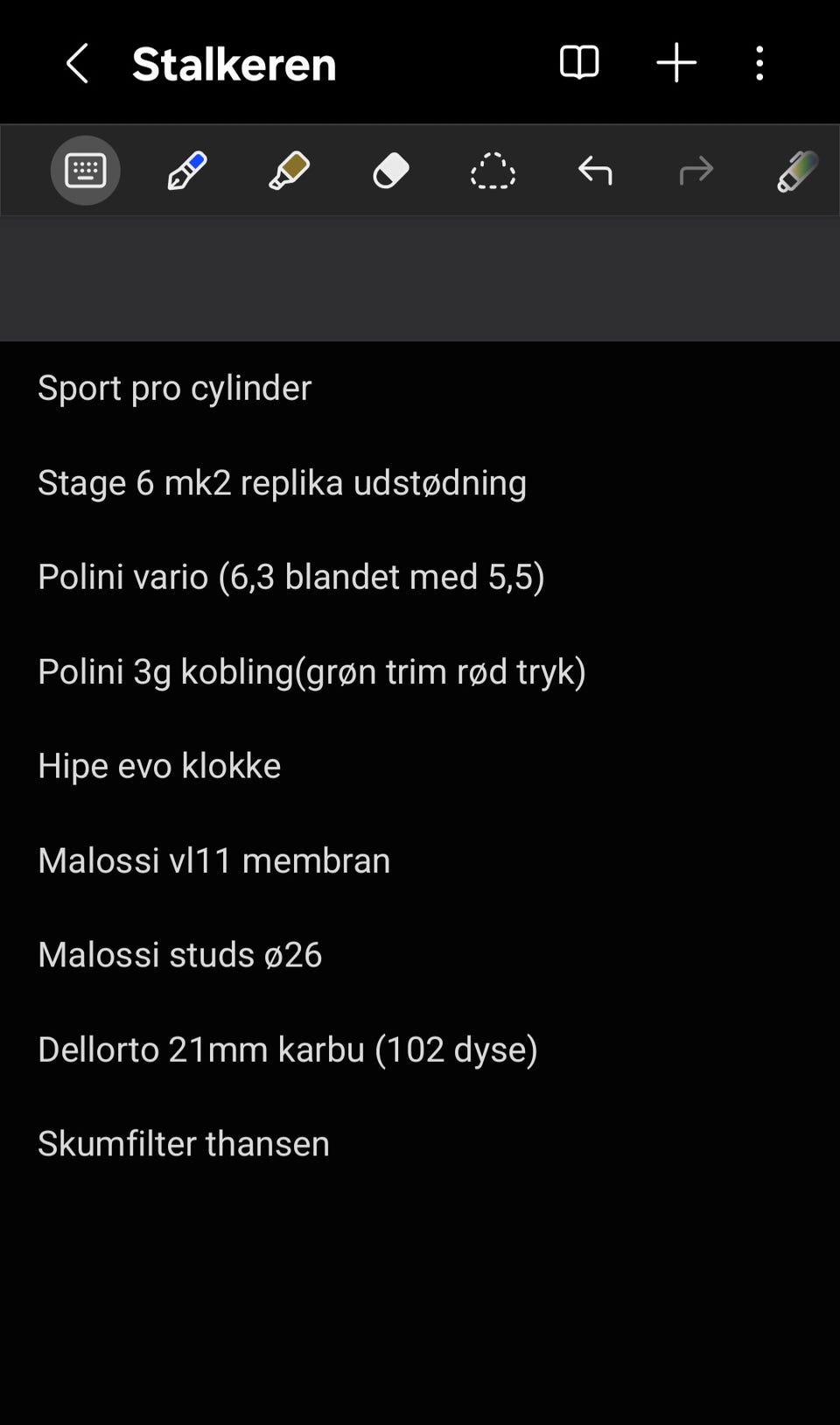Undo the last change

coord(595,171)
